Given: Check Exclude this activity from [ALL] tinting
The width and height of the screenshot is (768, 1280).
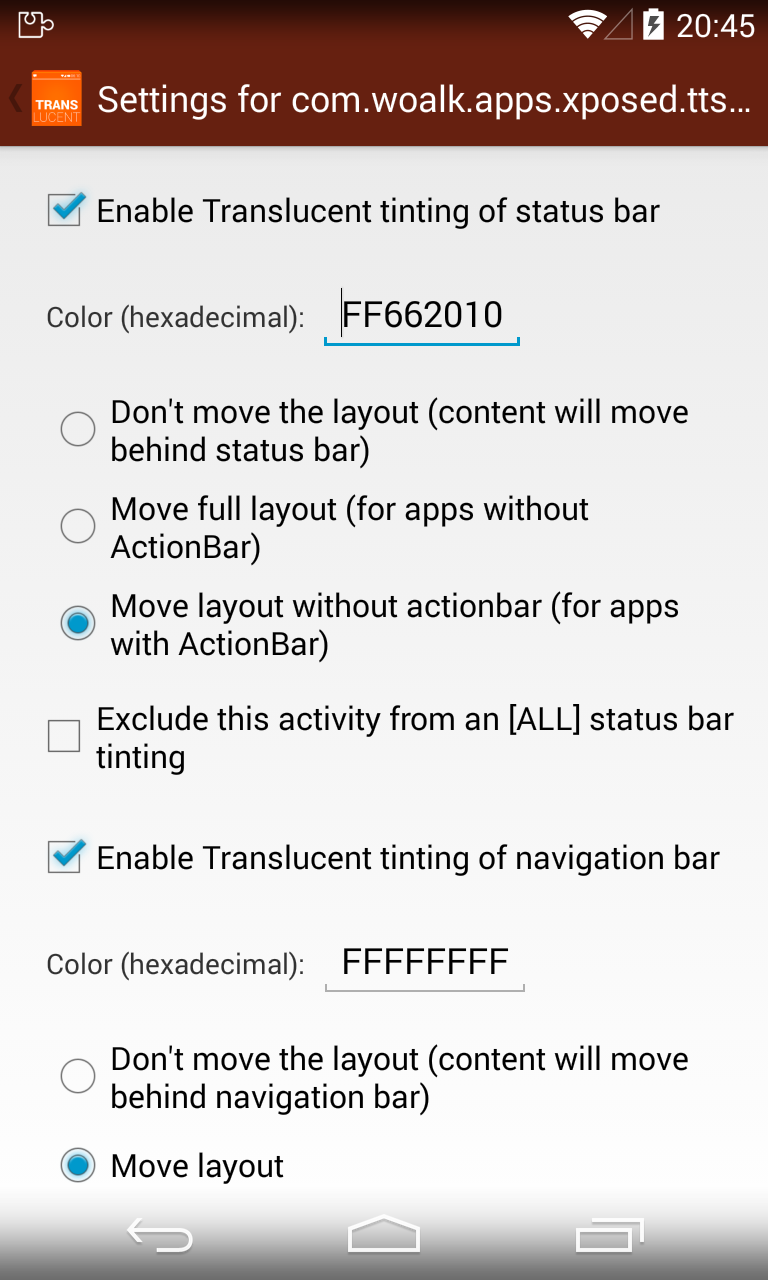Looking at the screenshot, I should coord(65,738).
